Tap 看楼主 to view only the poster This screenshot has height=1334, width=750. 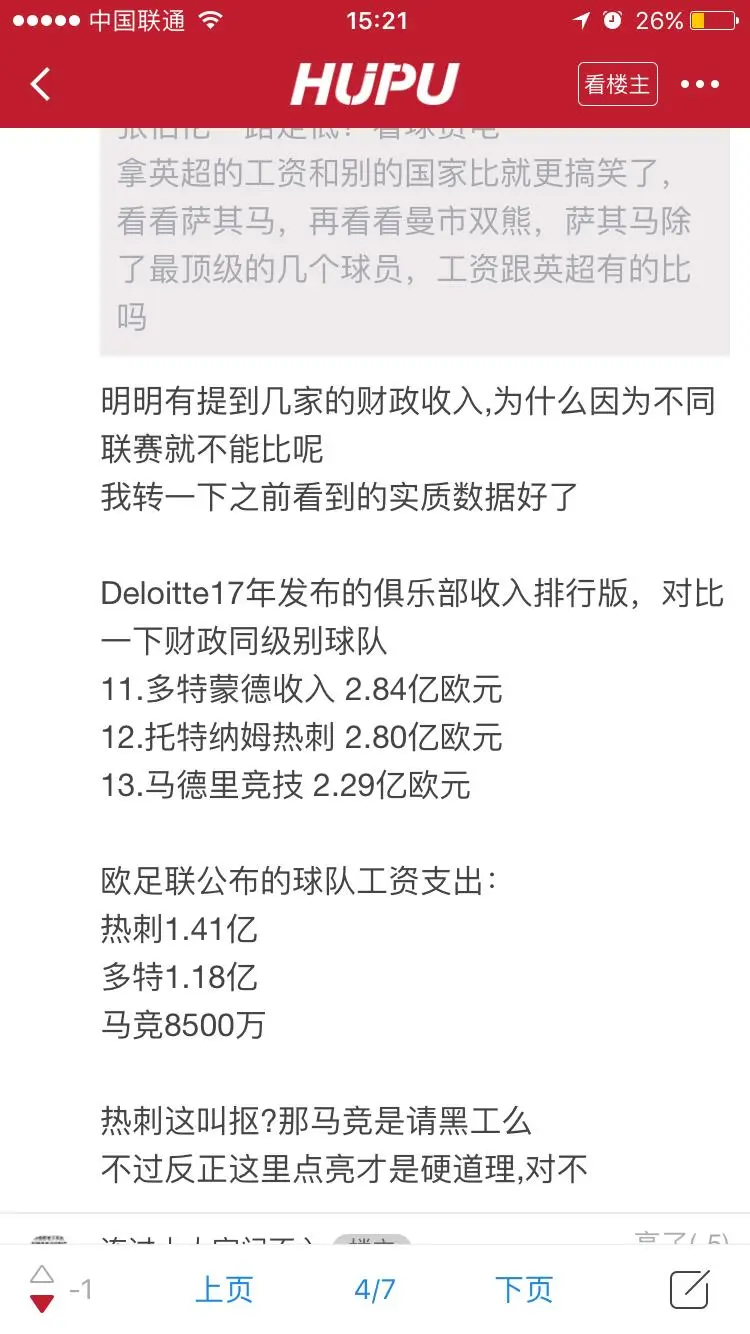click(617, 84)
